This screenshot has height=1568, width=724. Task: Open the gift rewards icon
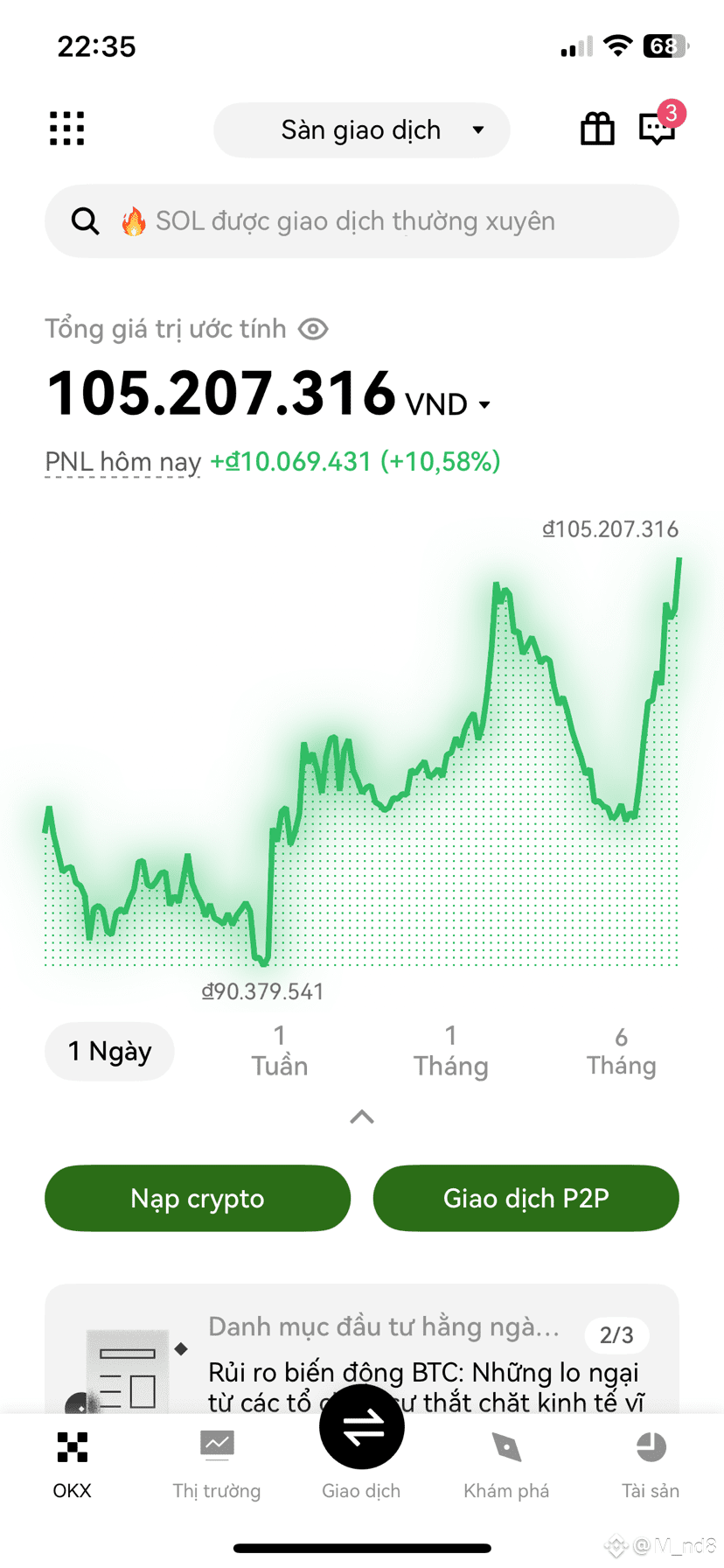(x=598, y=129)
